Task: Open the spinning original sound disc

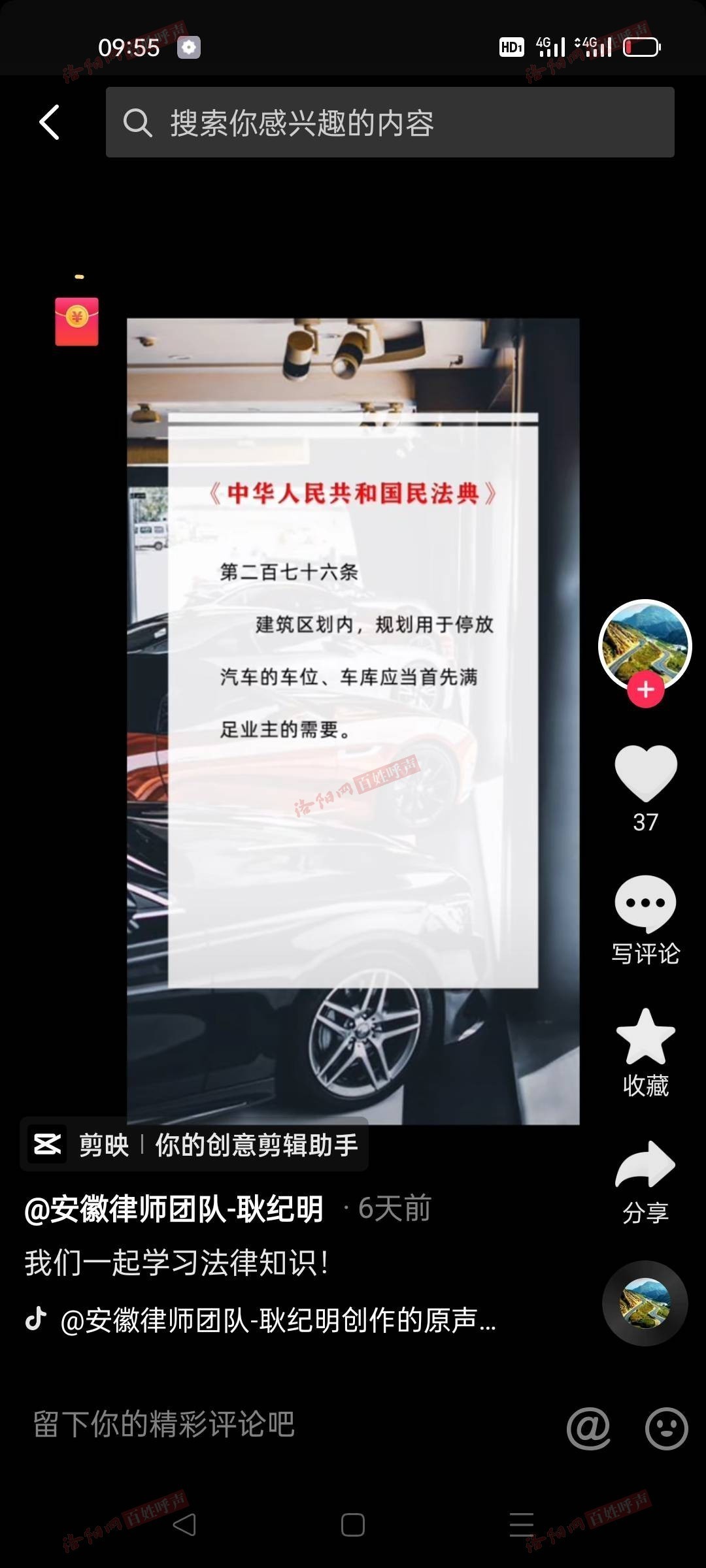Action: point(645,1303)
